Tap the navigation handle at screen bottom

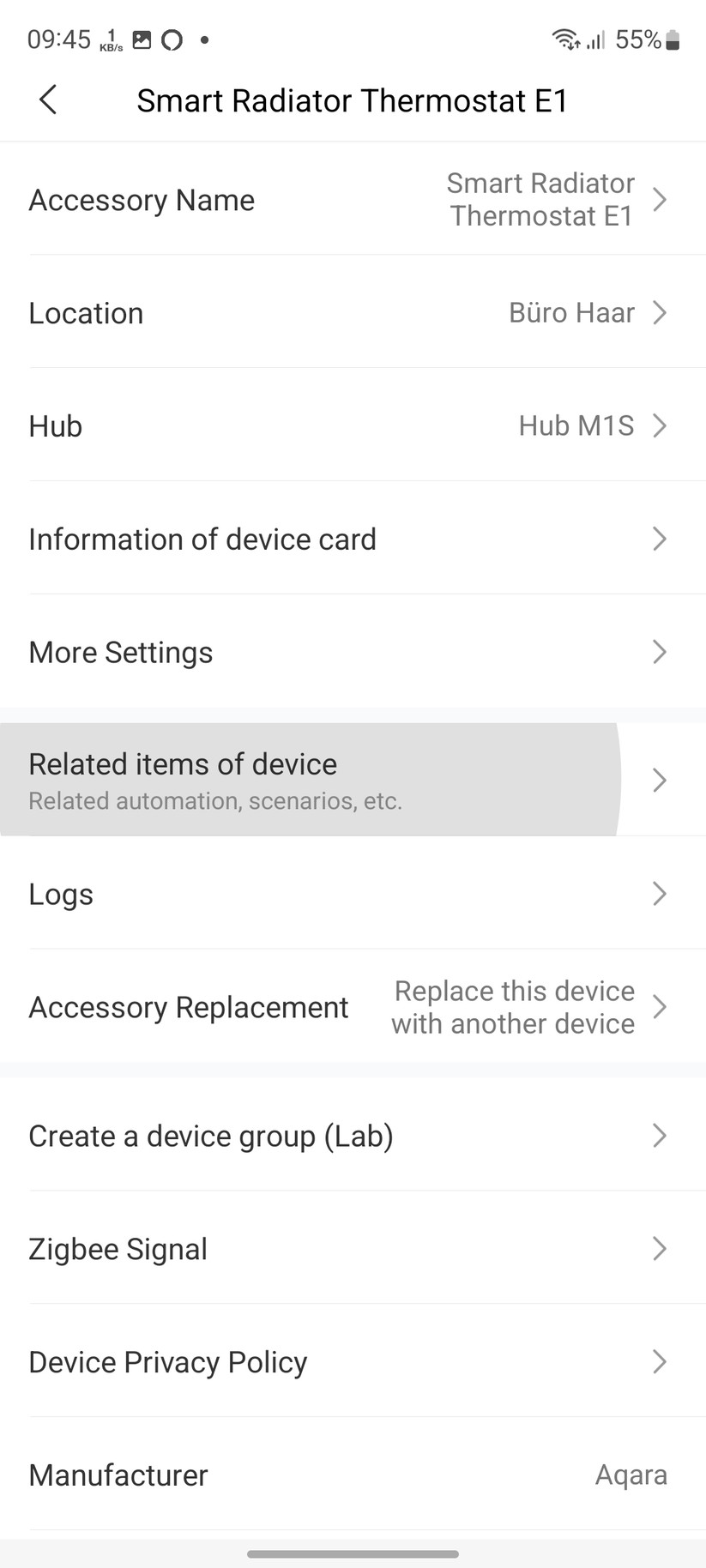click(353, 1553)
